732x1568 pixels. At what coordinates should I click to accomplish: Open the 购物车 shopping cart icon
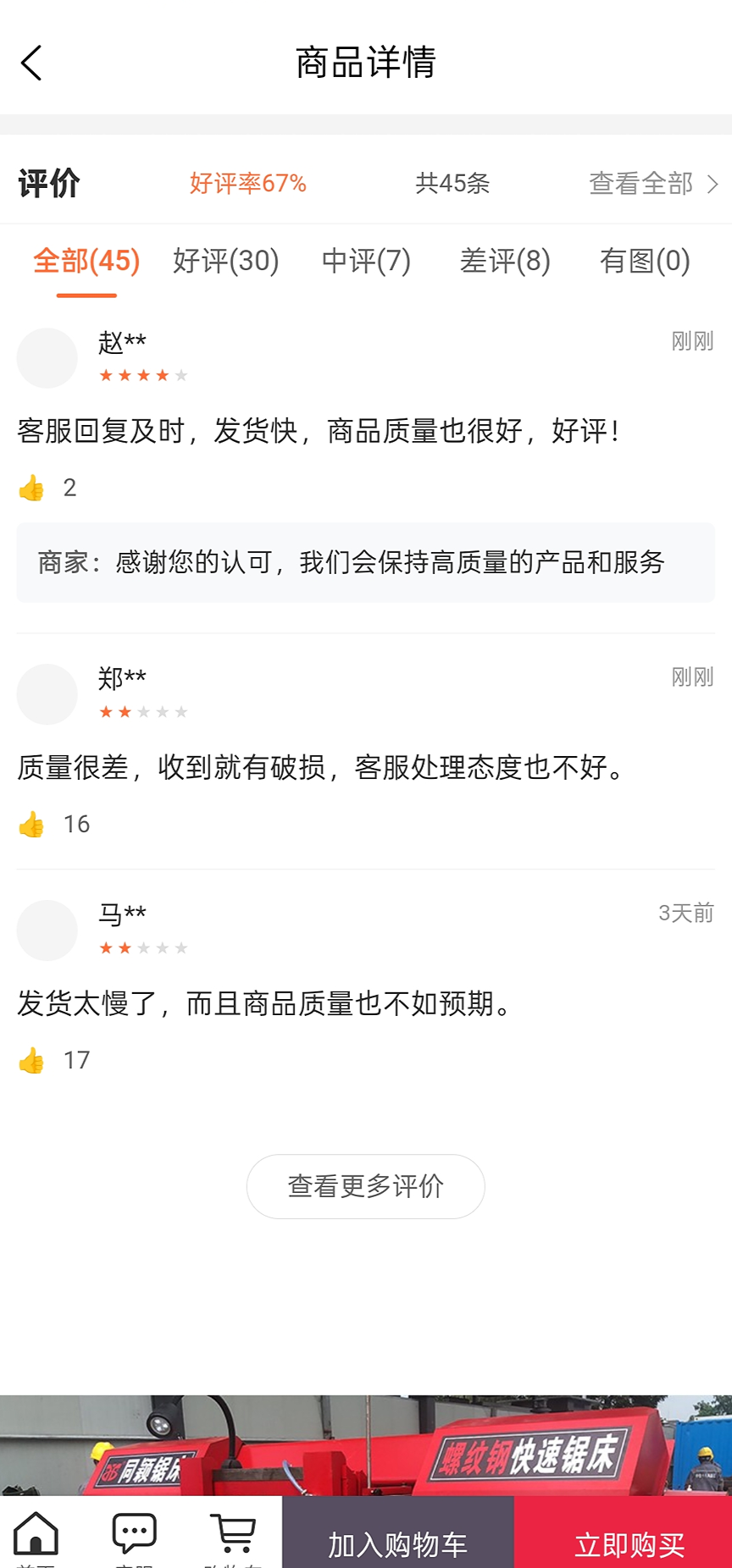pos(234,1532)
